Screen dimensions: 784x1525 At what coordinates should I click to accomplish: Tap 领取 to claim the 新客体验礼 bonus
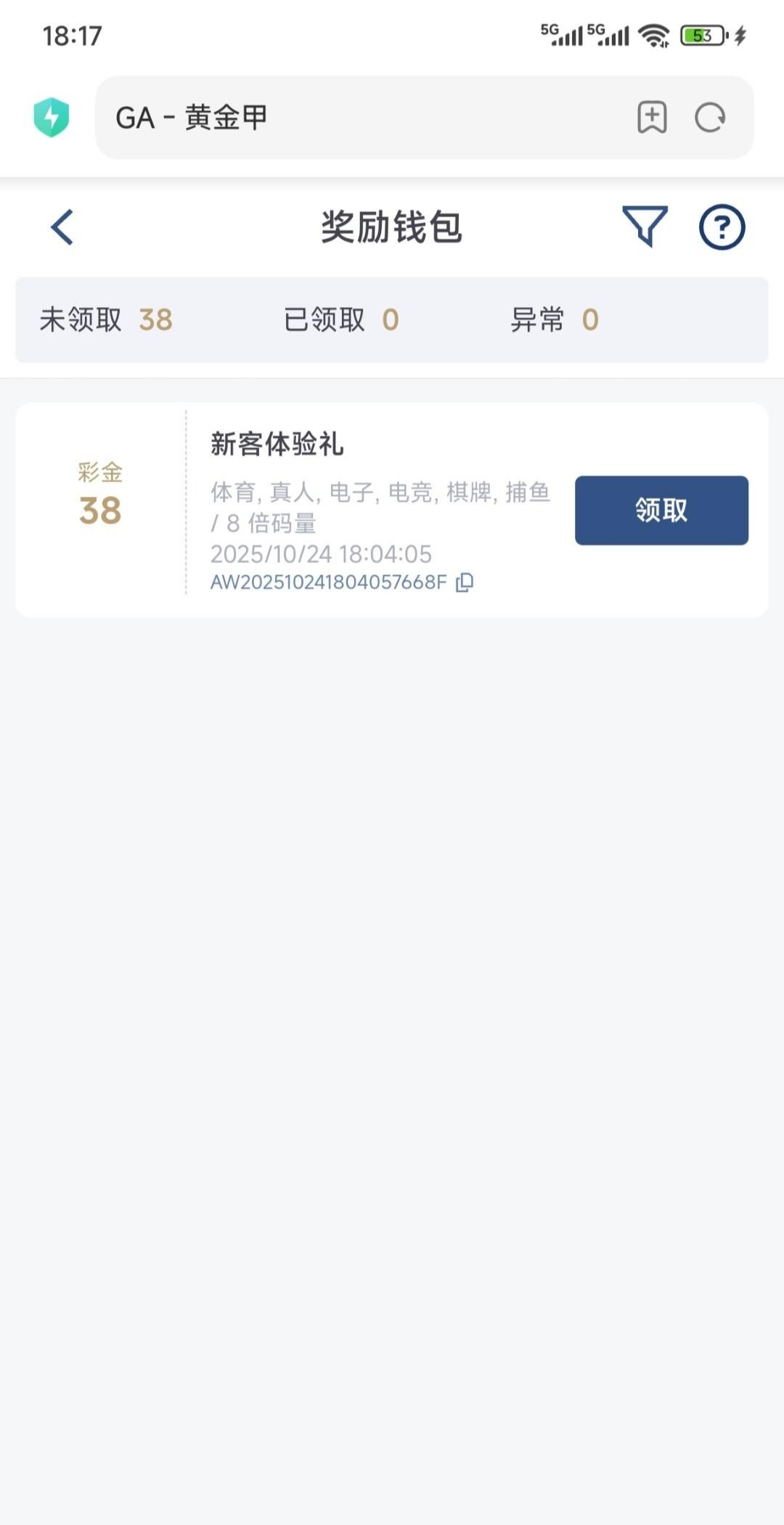click(x=661, y=510)
